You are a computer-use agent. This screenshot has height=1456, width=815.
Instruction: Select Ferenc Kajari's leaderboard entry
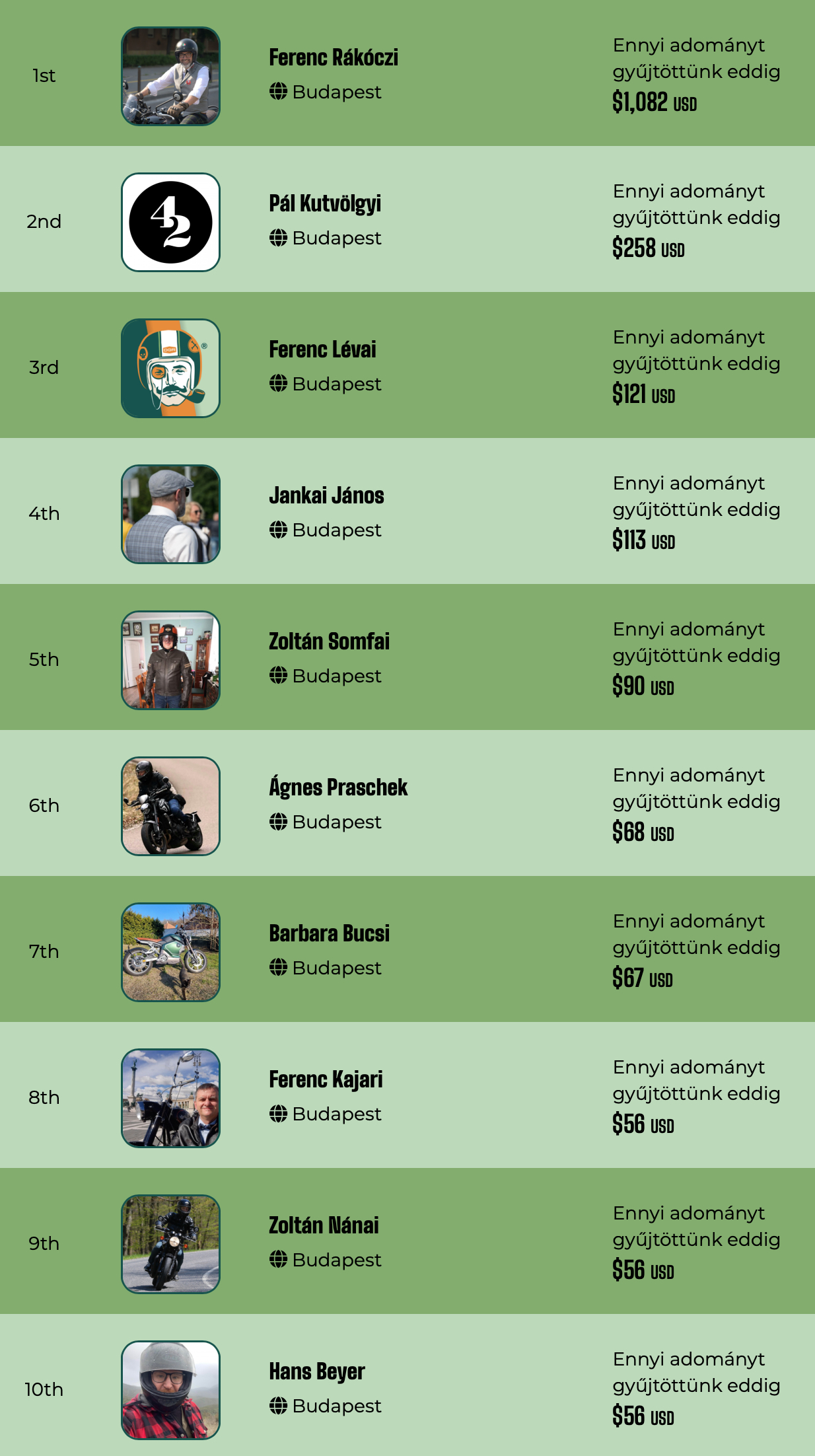coord(326,1080)
